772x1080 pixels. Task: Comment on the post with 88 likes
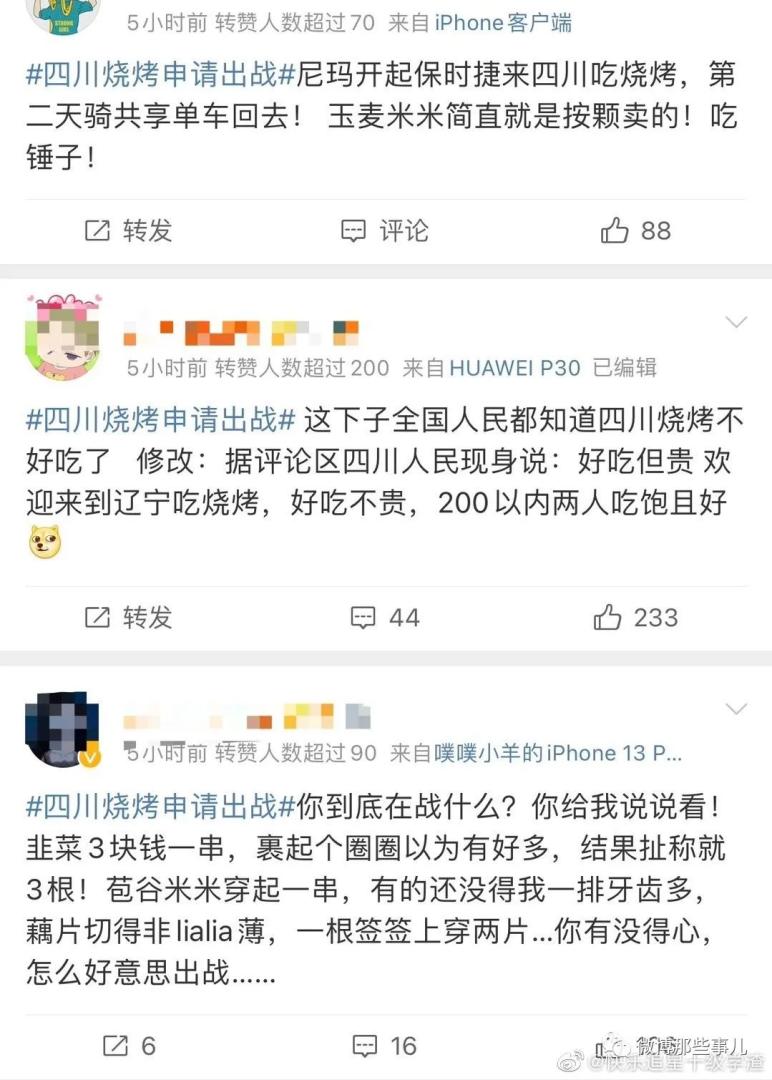pyautogui.click(x=385, y=231)
